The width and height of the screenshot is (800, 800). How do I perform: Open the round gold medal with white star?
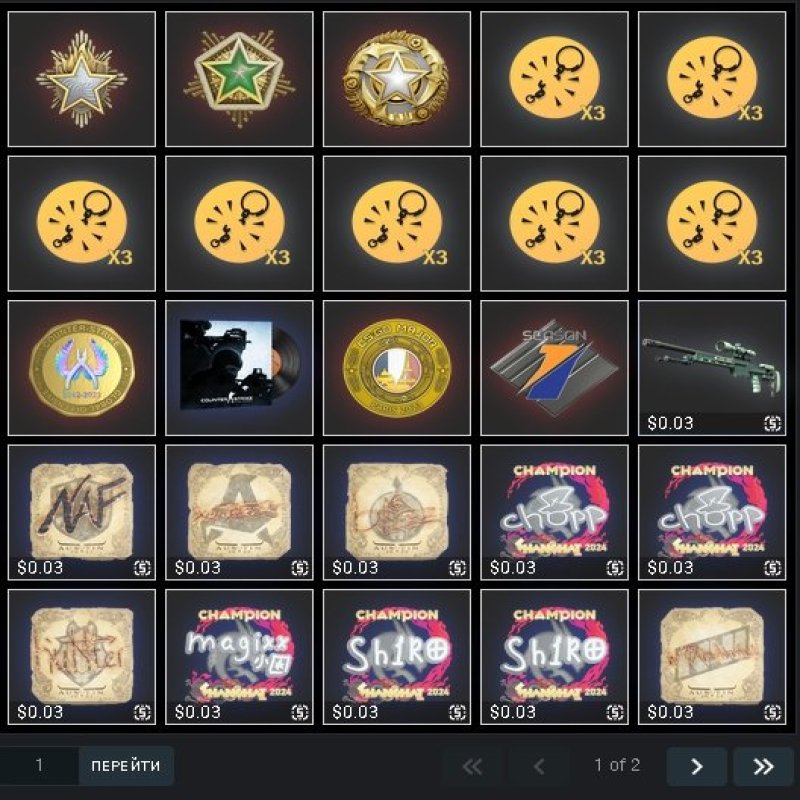tap(396, 80)
